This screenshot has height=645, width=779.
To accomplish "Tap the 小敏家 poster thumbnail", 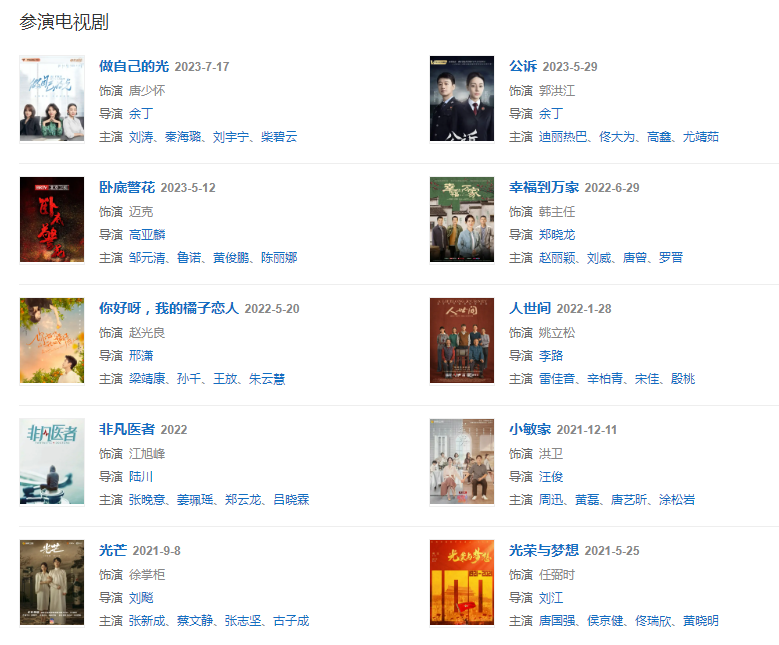I will coord(462,462).
